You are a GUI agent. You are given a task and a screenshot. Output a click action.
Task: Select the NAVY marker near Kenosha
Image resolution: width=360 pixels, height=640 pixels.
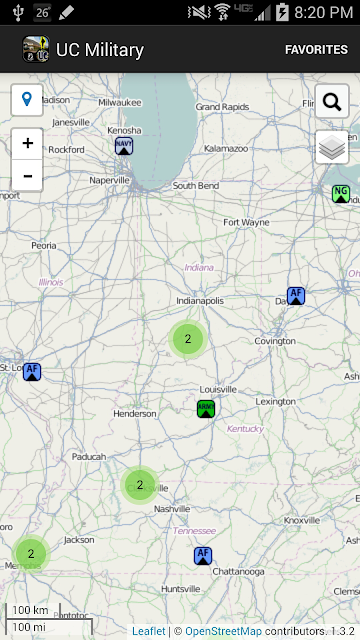point(124,146)
